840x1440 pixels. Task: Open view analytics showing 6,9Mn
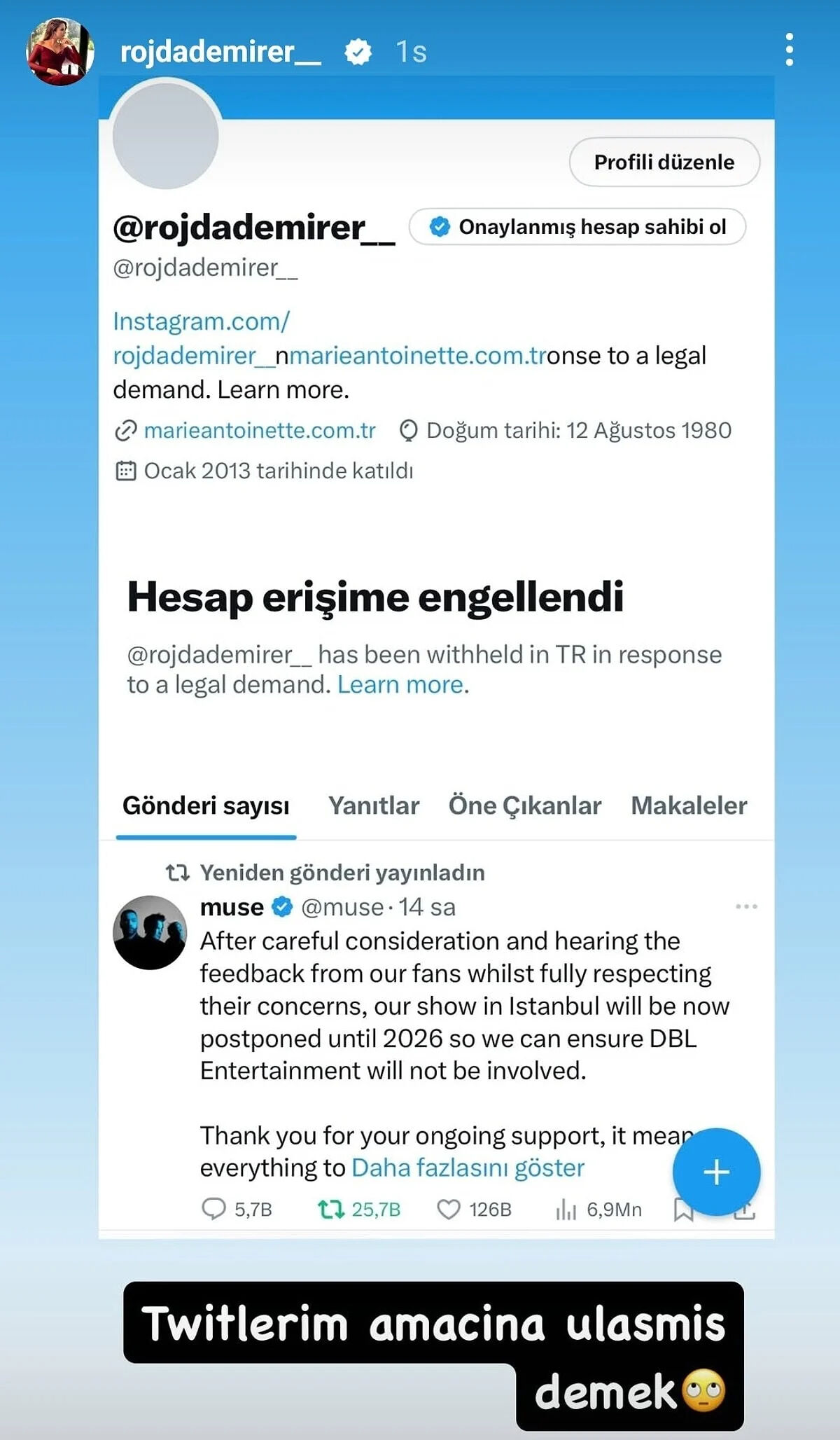(567, 1208)
